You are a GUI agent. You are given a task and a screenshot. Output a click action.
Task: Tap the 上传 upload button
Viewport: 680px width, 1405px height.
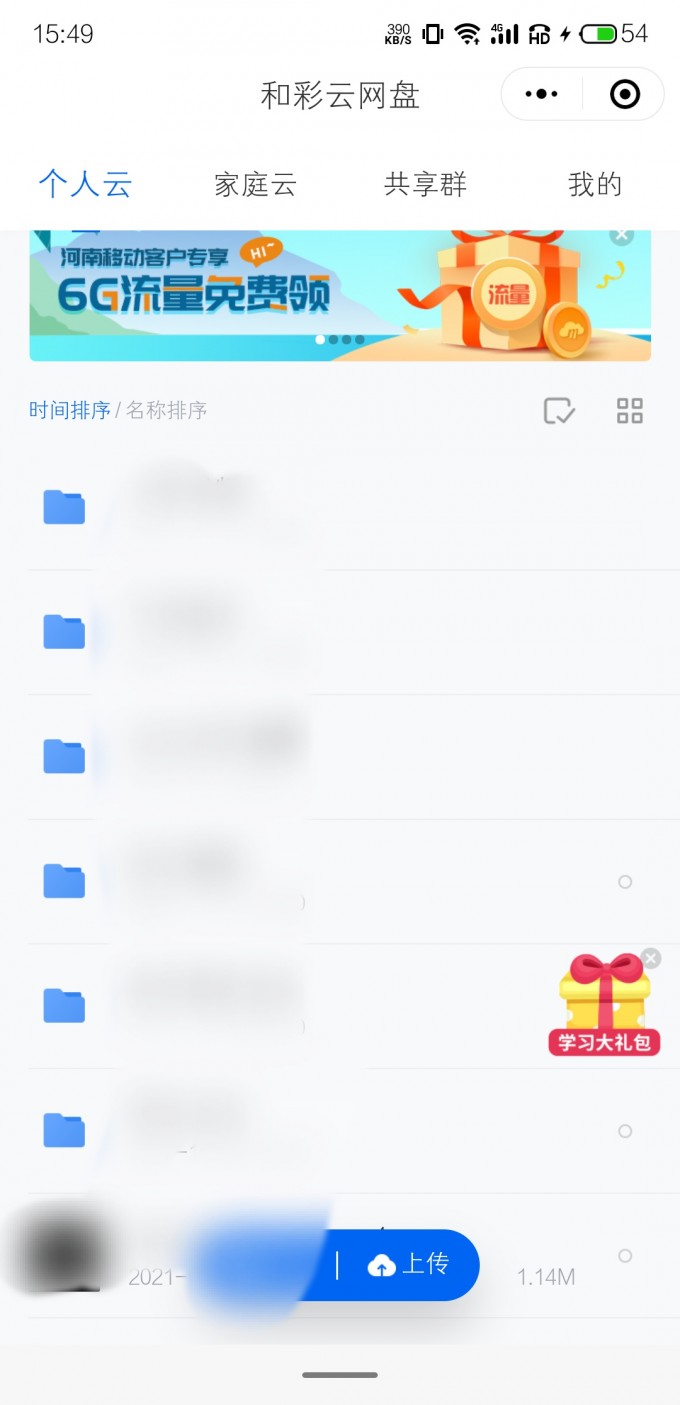(409, 1265)
